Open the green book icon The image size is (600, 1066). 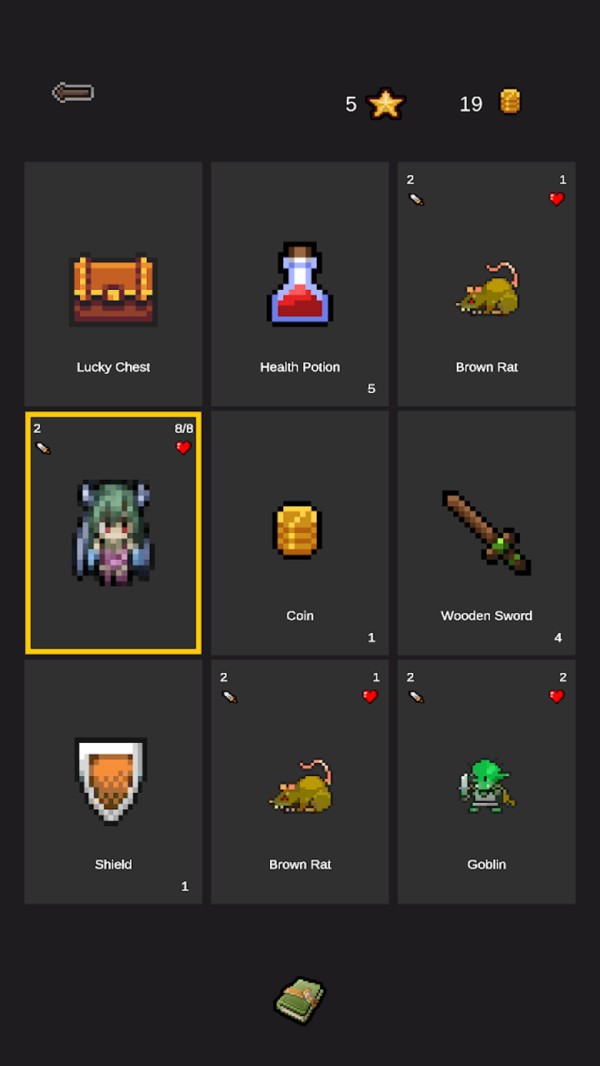point(300,1000)
